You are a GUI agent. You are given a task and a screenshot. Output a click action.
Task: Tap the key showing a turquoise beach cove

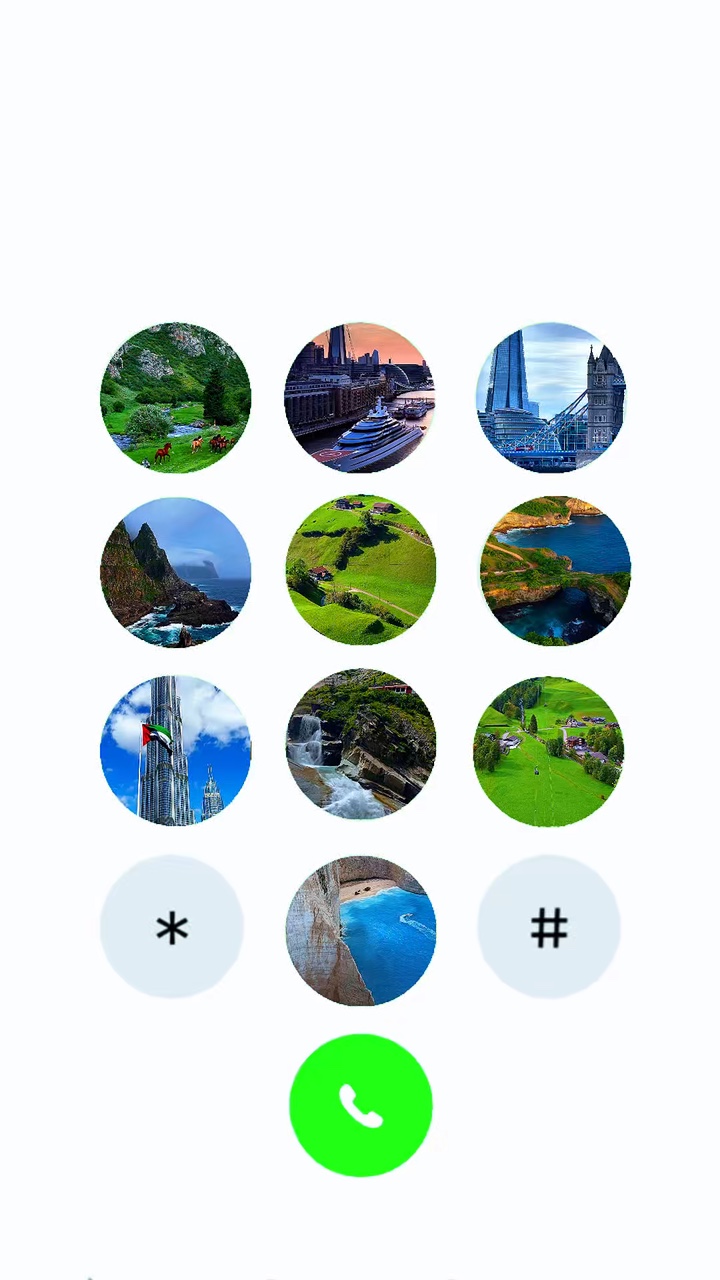tap(361, 930)
